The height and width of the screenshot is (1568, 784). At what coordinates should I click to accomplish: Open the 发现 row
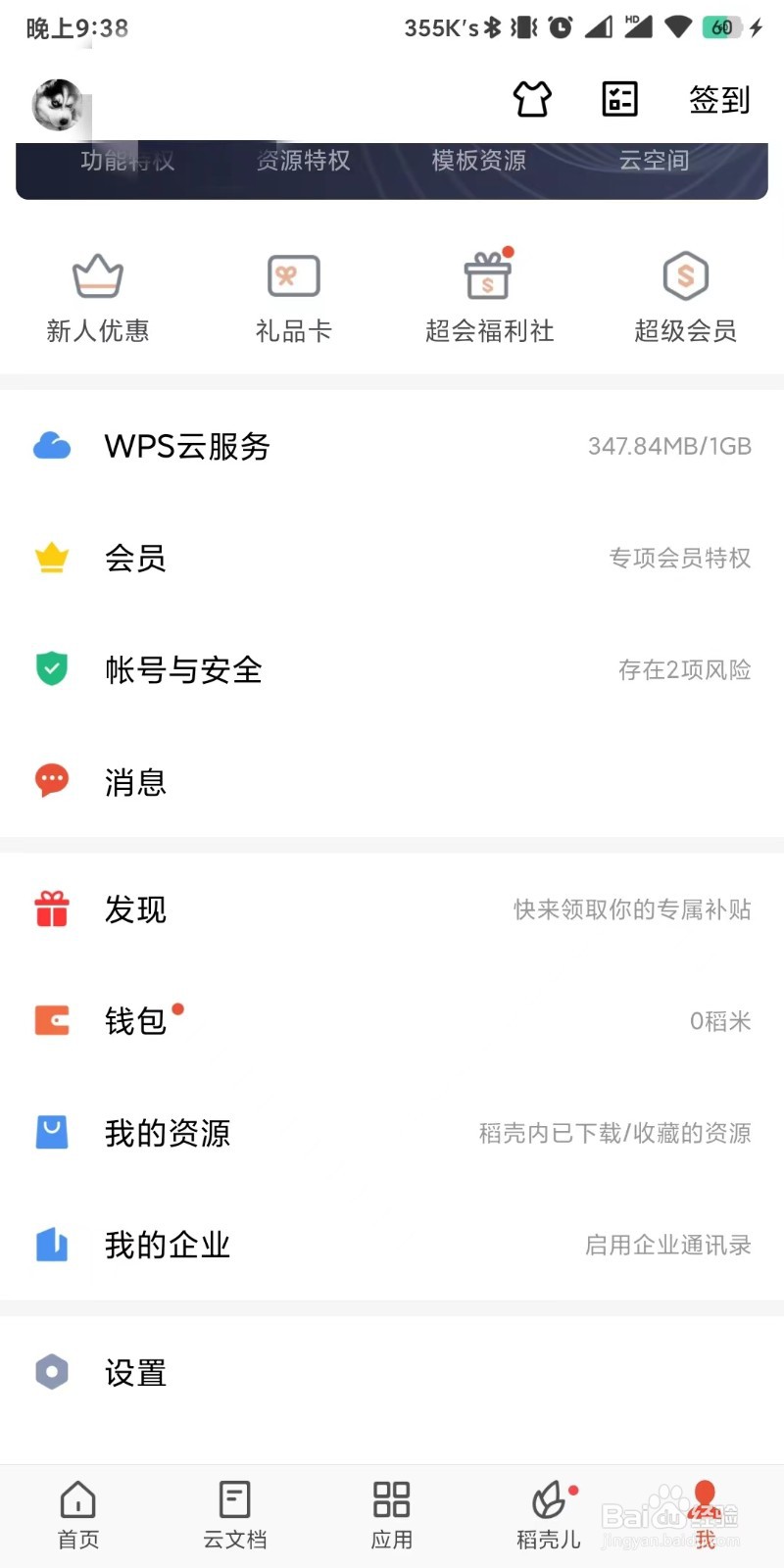(392, 909)
